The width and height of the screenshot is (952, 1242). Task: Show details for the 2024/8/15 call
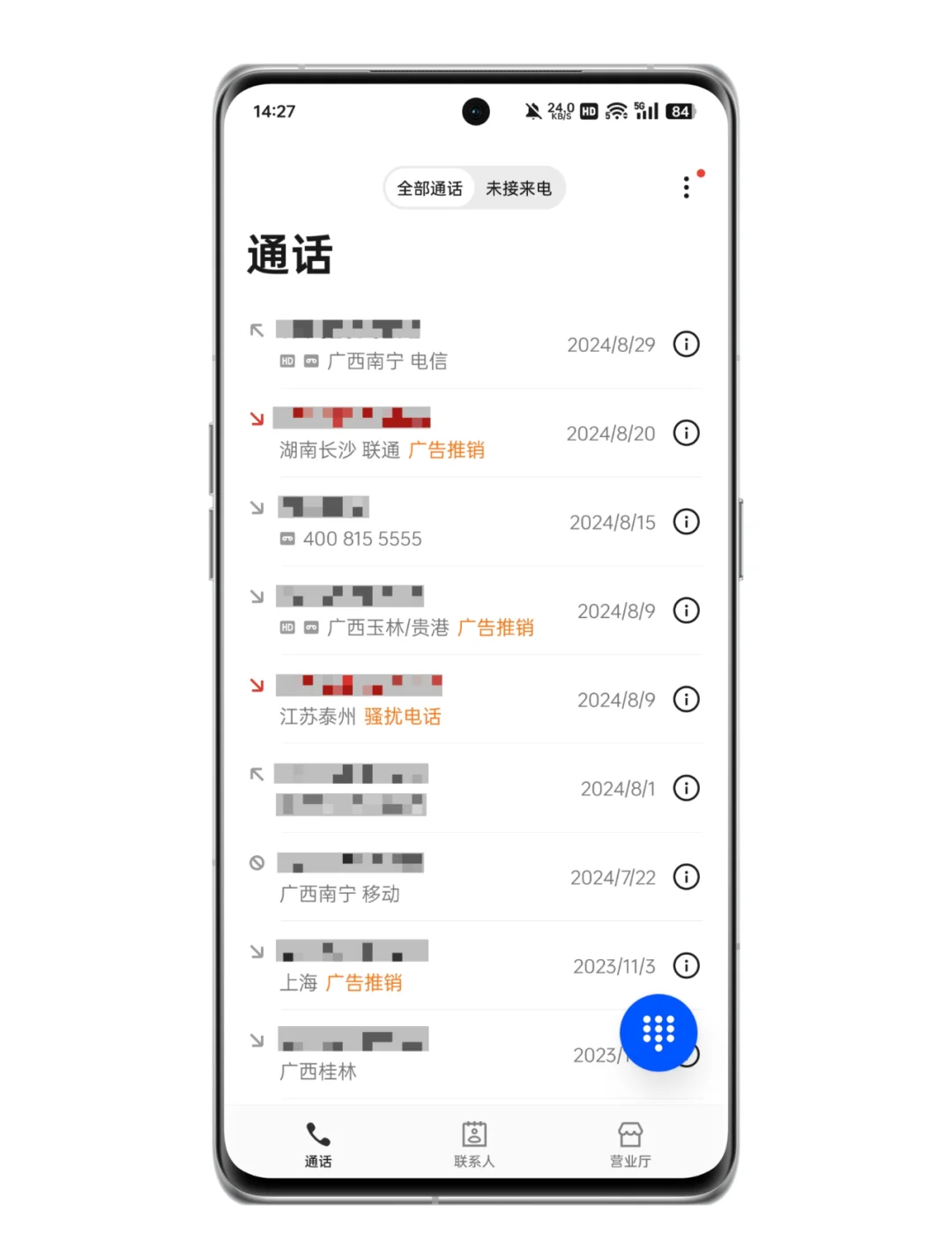686,522
